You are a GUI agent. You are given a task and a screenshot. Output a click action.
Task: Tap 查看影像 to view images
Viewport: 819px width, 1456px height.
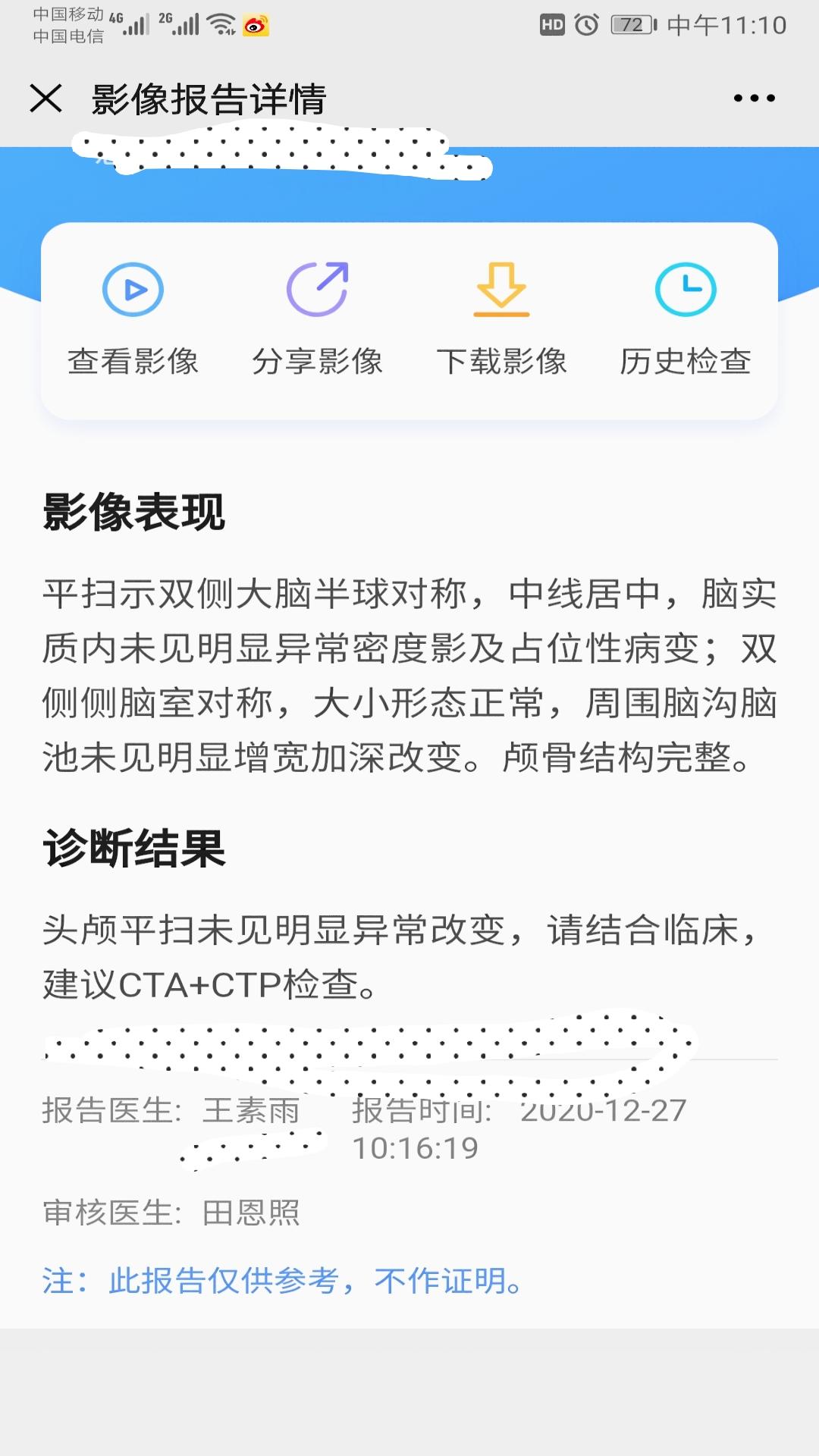pos(133,319)
